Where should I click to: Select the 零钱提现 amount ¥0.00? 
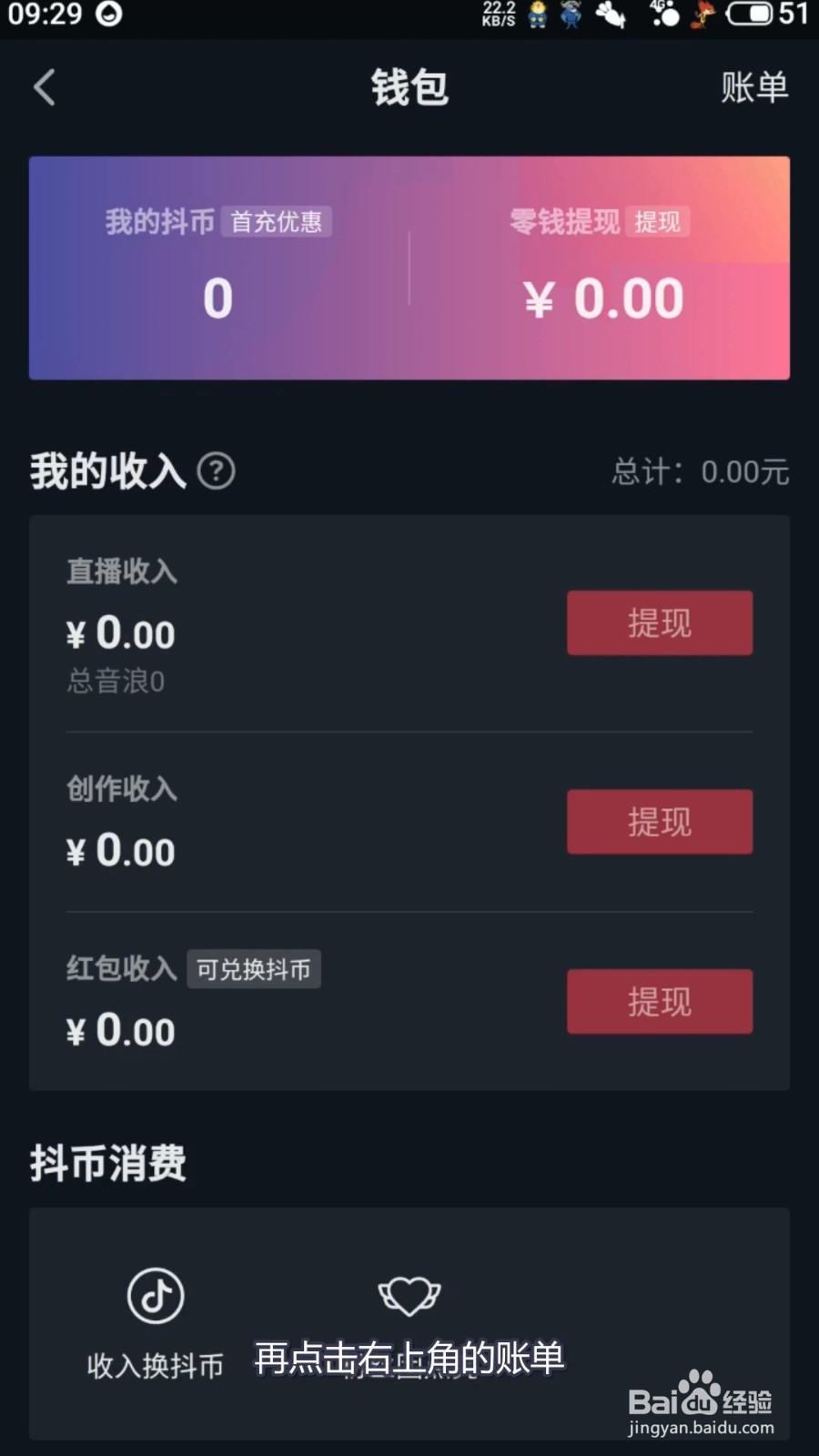pos(602,296)
